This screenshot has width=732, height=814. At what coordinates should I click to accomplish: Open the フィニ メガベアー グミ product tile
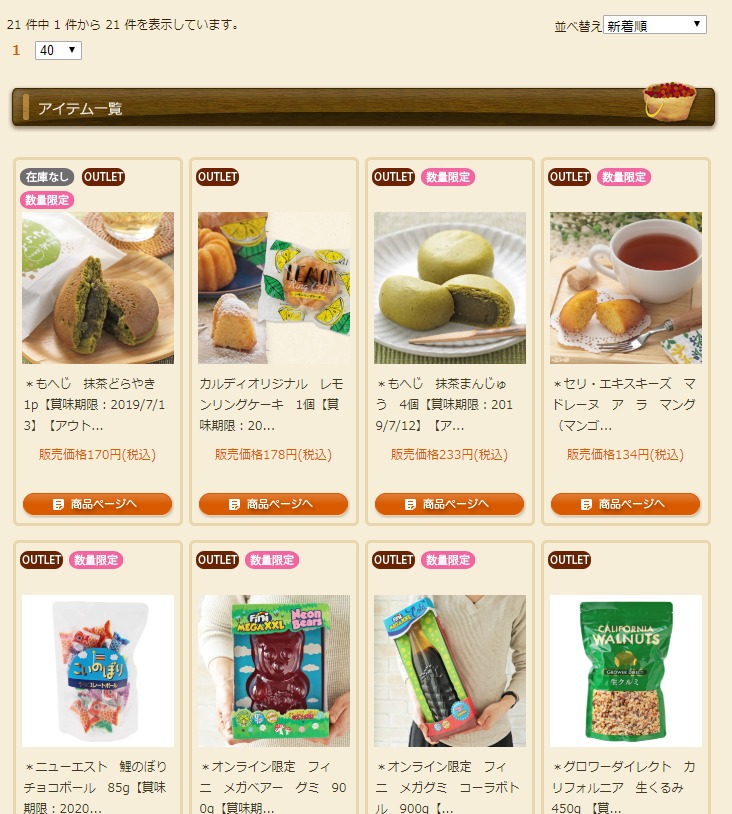click(274, 671)
